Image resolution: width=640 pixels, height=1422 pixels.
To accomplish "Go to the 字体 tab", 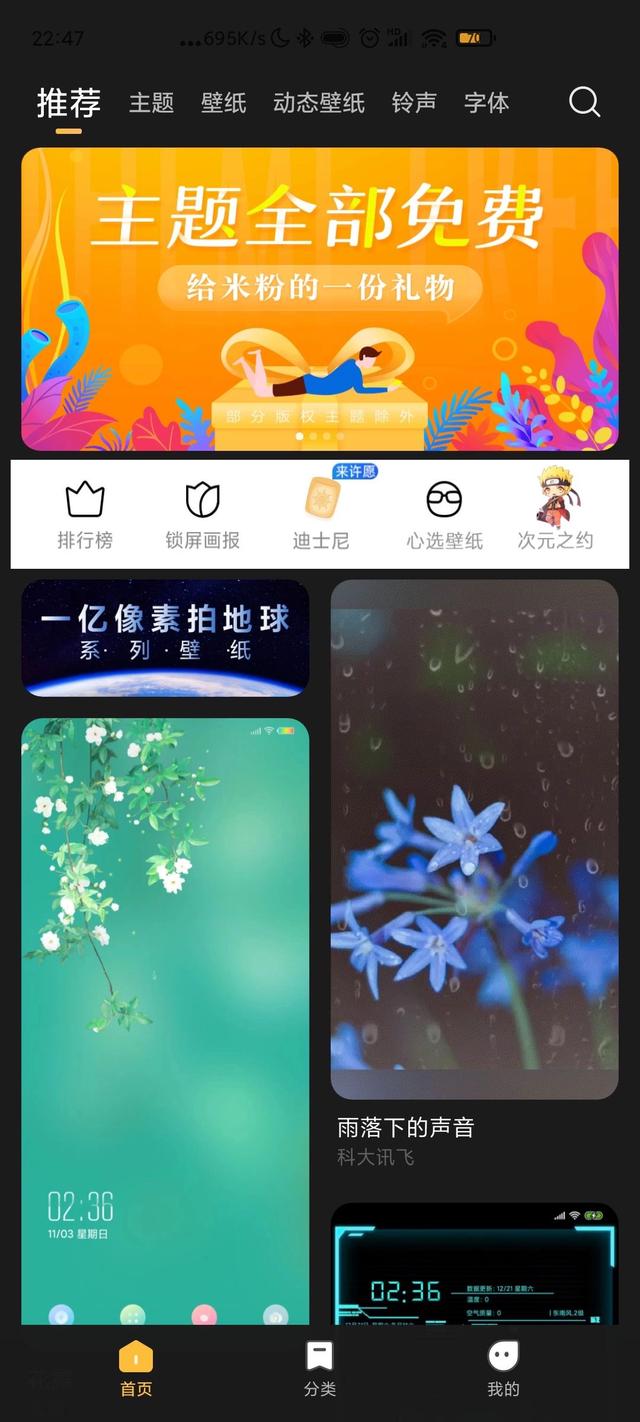I will tap(486, 103).
